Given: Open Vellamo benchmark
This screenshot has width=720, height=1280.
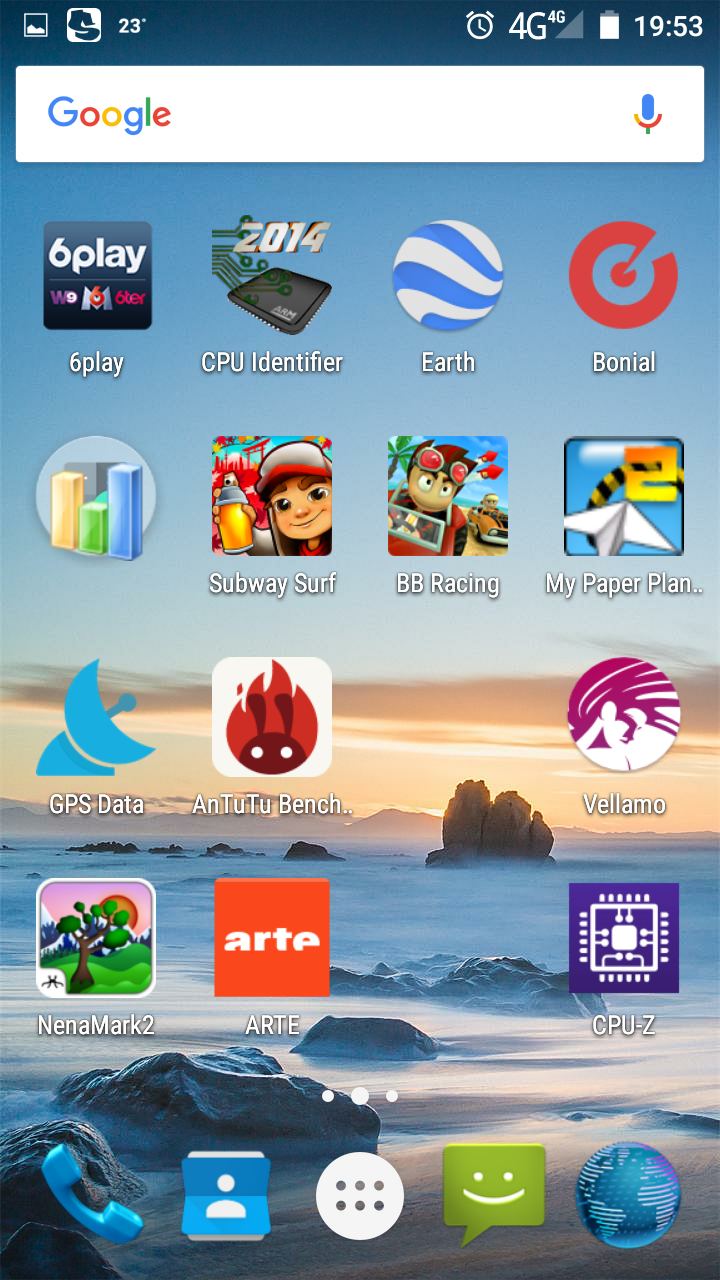Looking at the screenshot, I should (623, 717).
